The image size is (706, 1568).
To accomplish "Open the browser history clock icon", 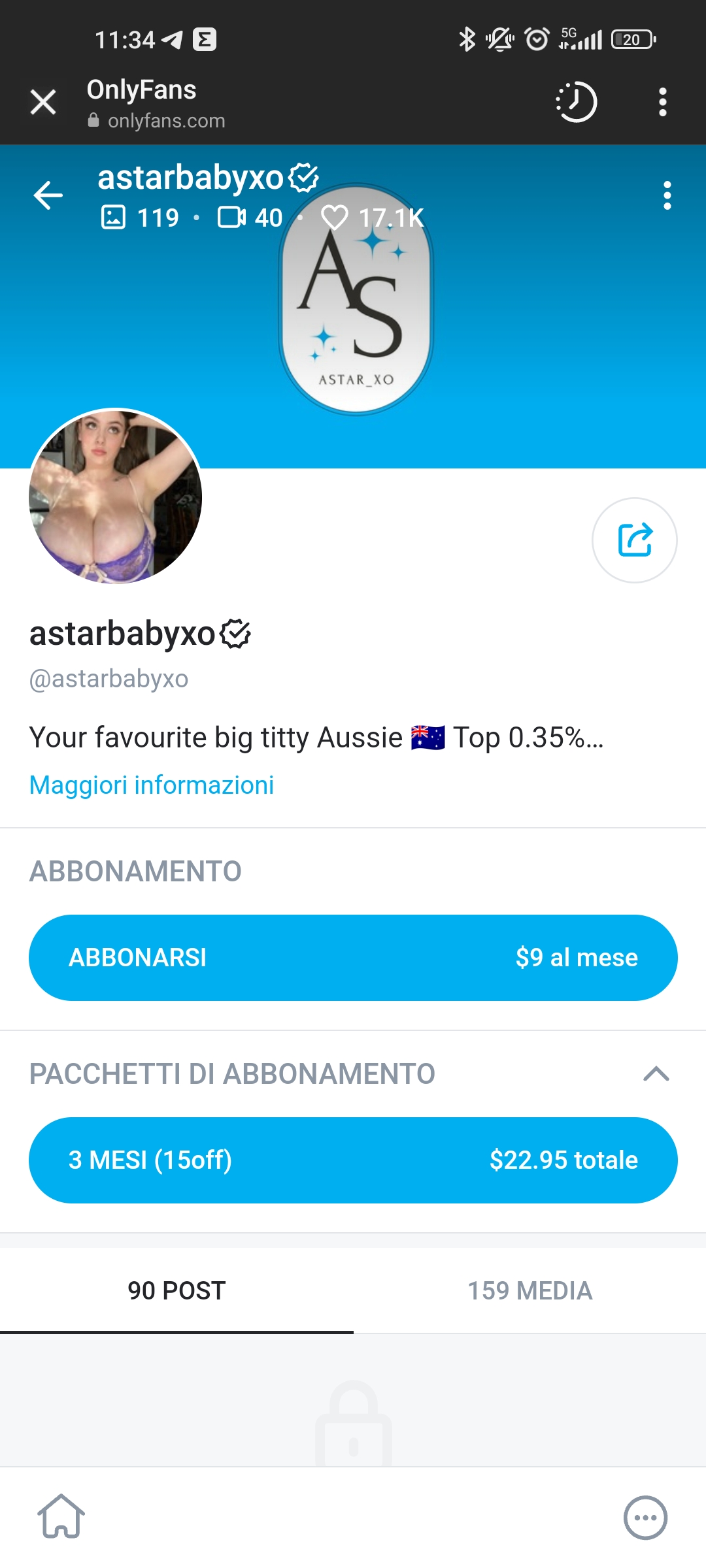I will tap(578, 101).
